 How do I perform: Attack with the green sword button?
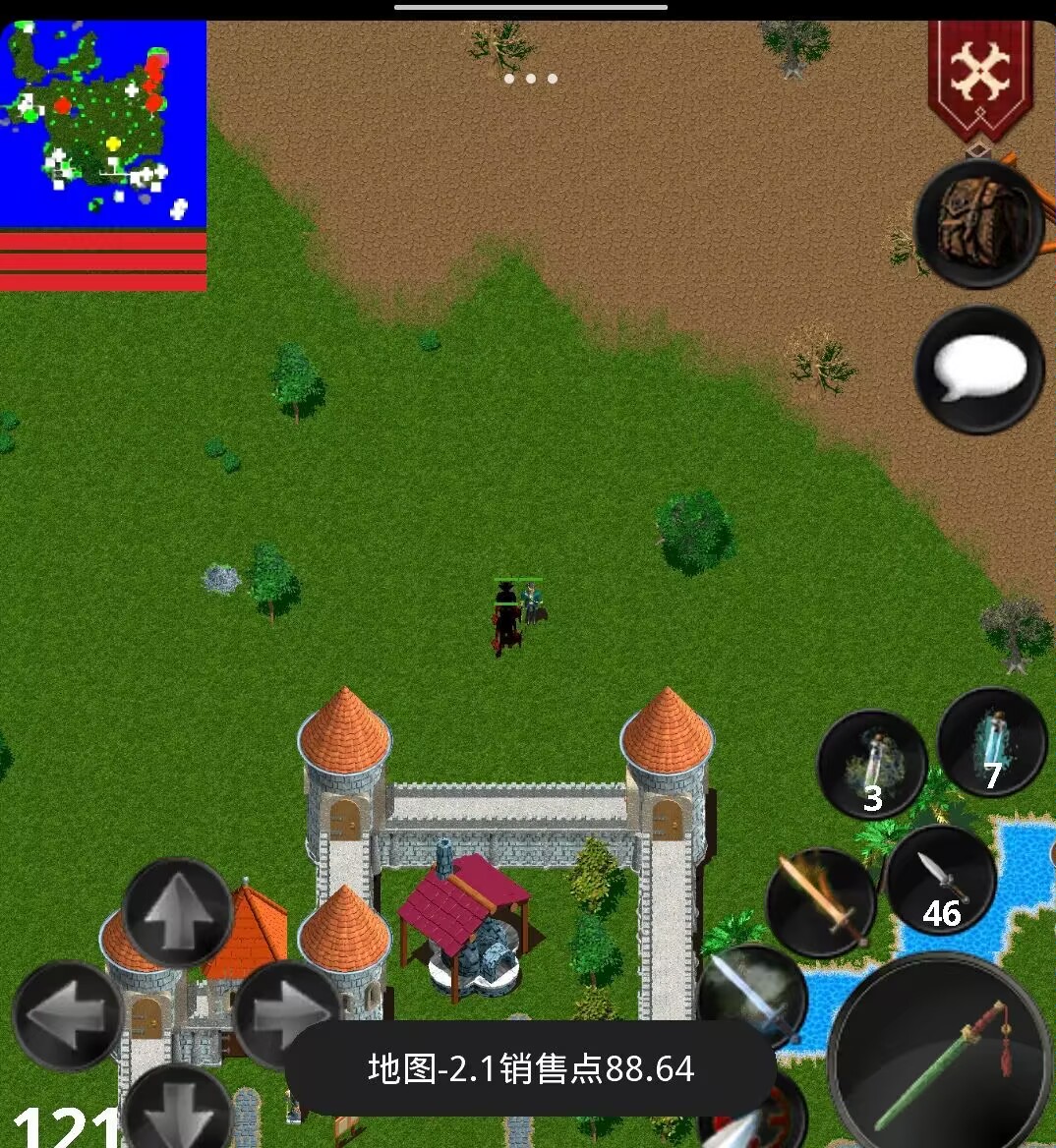(x=938, y=1057)
